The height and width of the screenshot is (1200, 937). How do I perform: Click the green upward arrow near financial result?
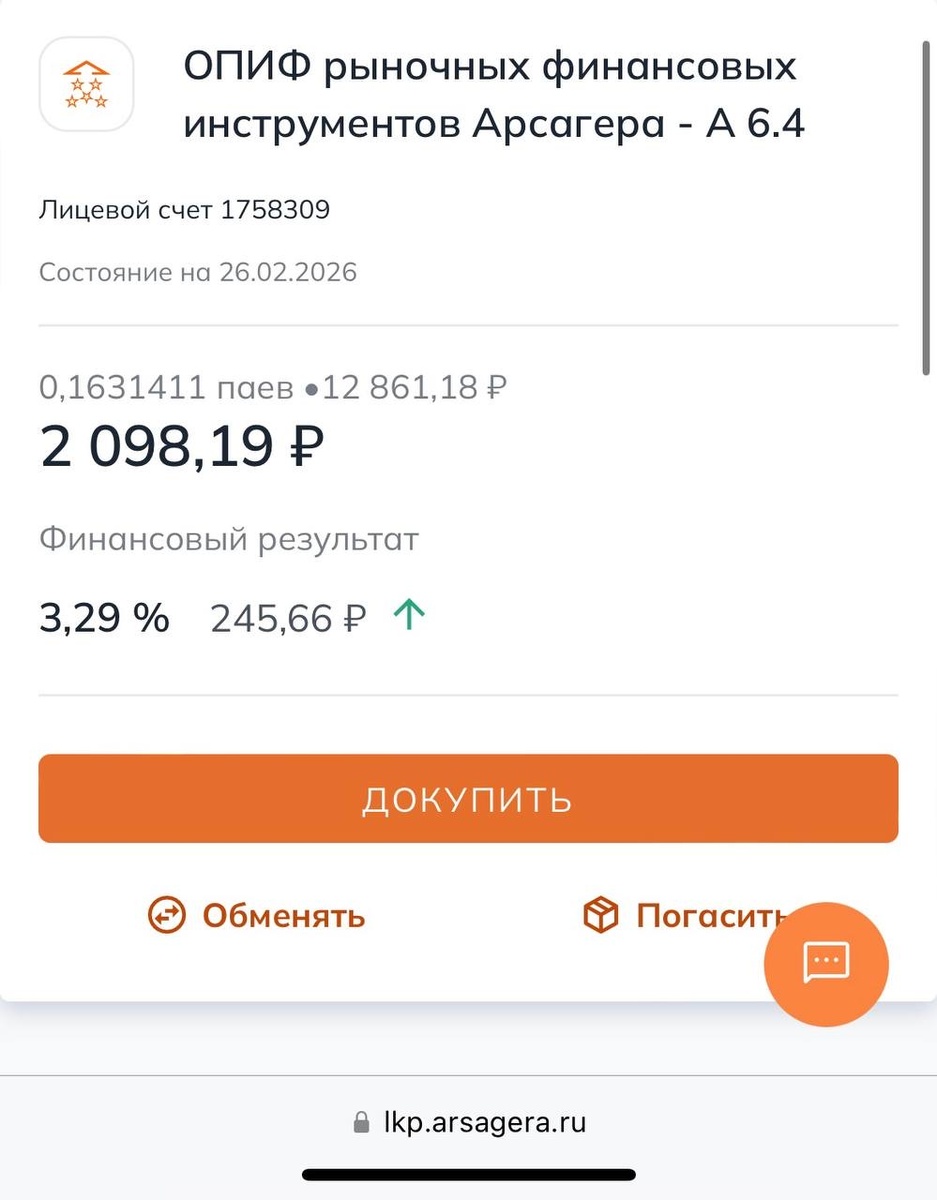pos(408,616)
